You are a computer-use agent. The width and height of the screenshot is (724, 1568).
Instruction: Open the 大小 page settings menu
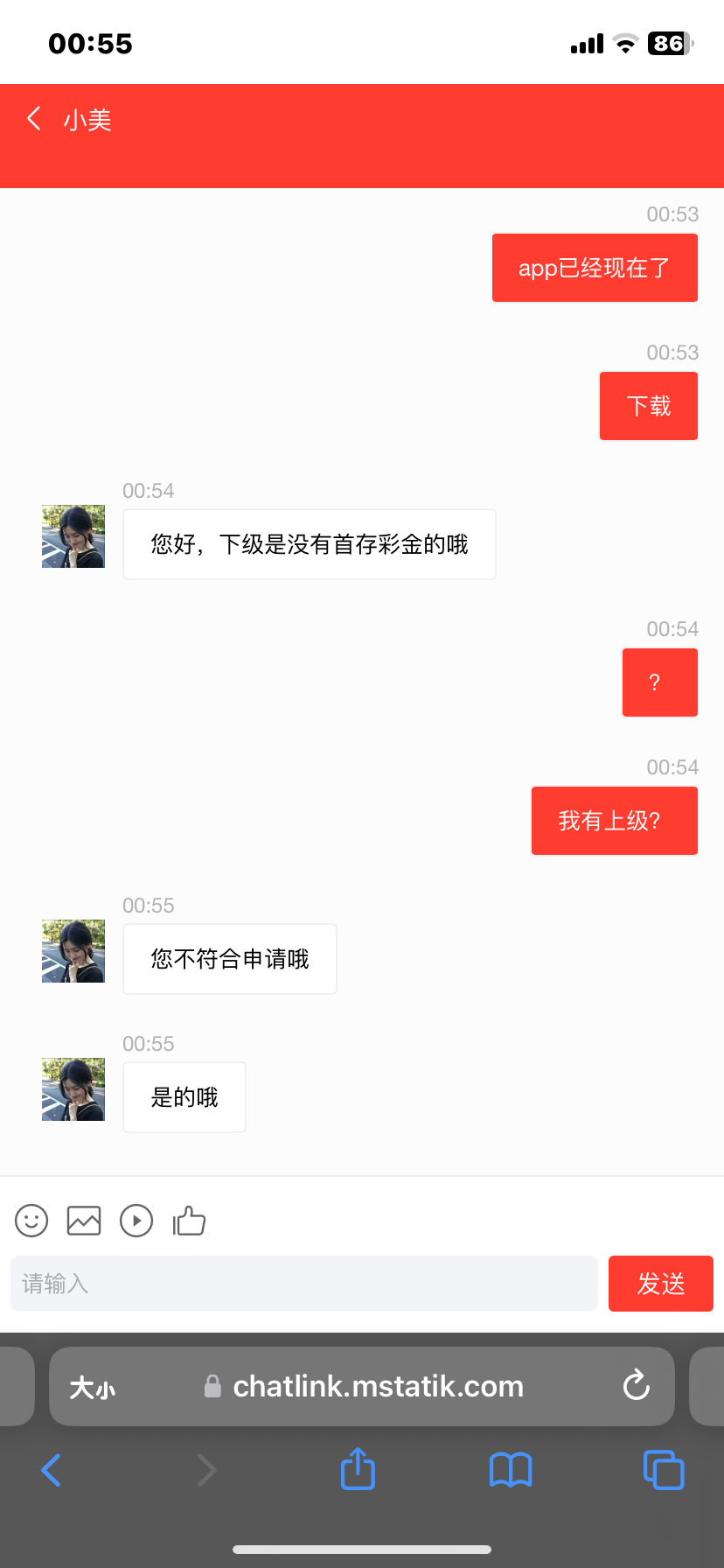click(92, 1388)
